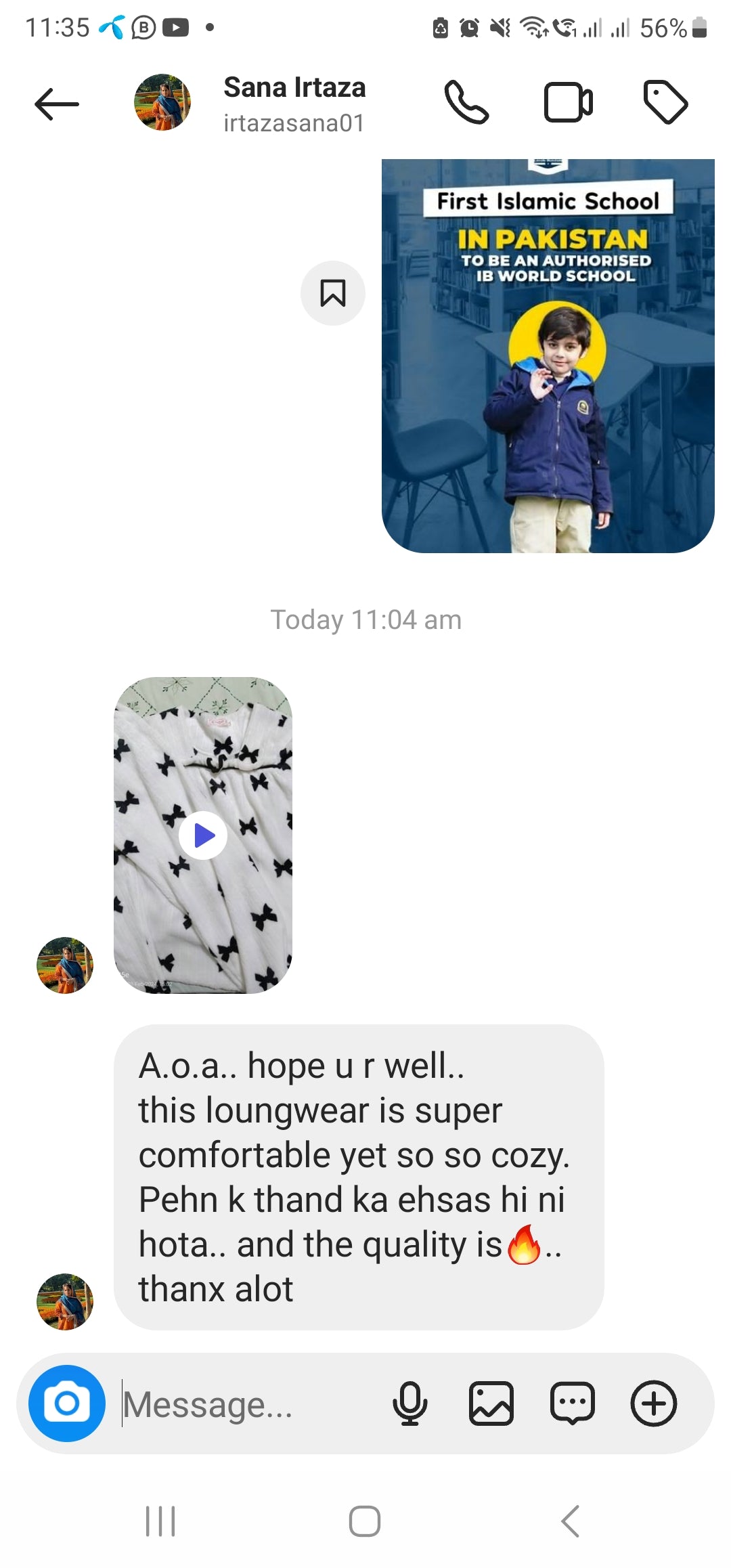The width and height of the screenshot is (731, 1568).
Task: Save the shared post with the bookmark icon
Action: (x=332, y=293)
